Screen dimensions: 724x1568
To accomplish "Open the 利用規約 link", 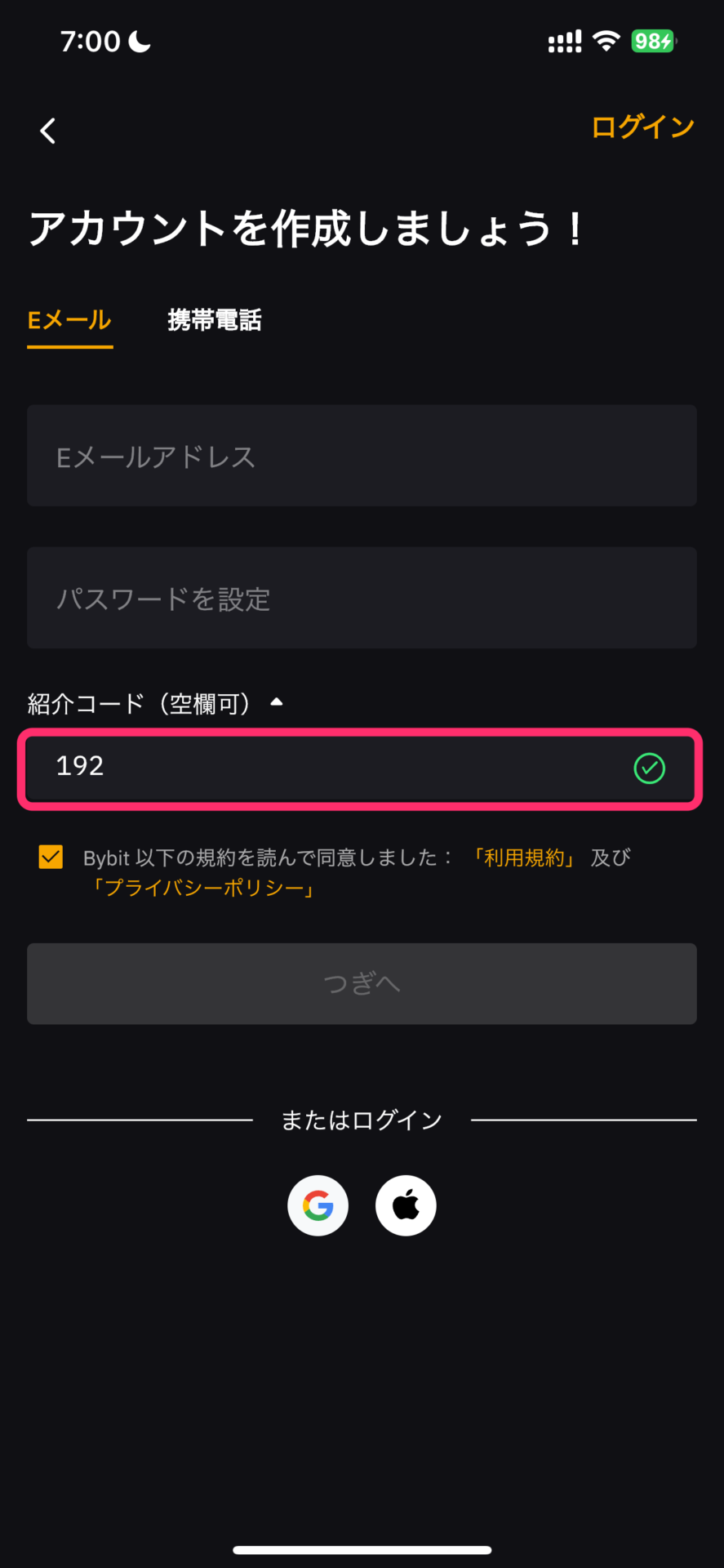I will pos(524,857).
